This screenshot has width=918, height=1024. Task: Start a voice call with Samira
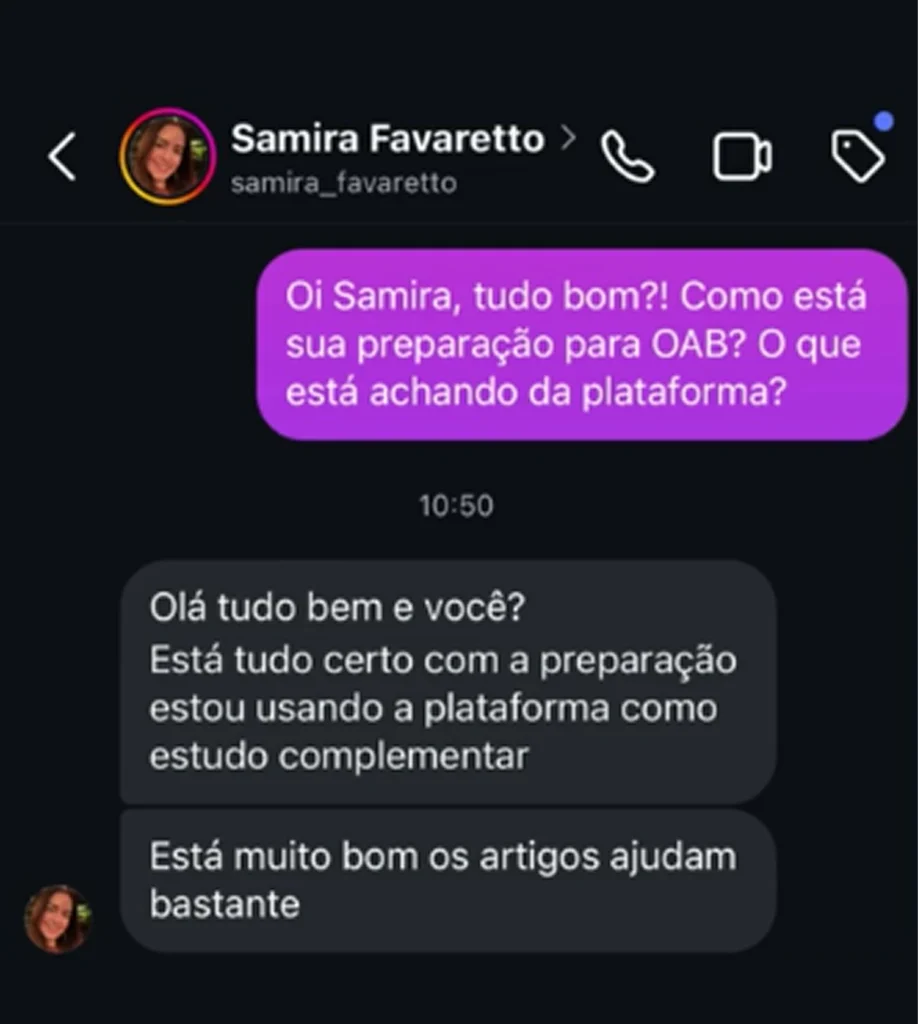627,157
